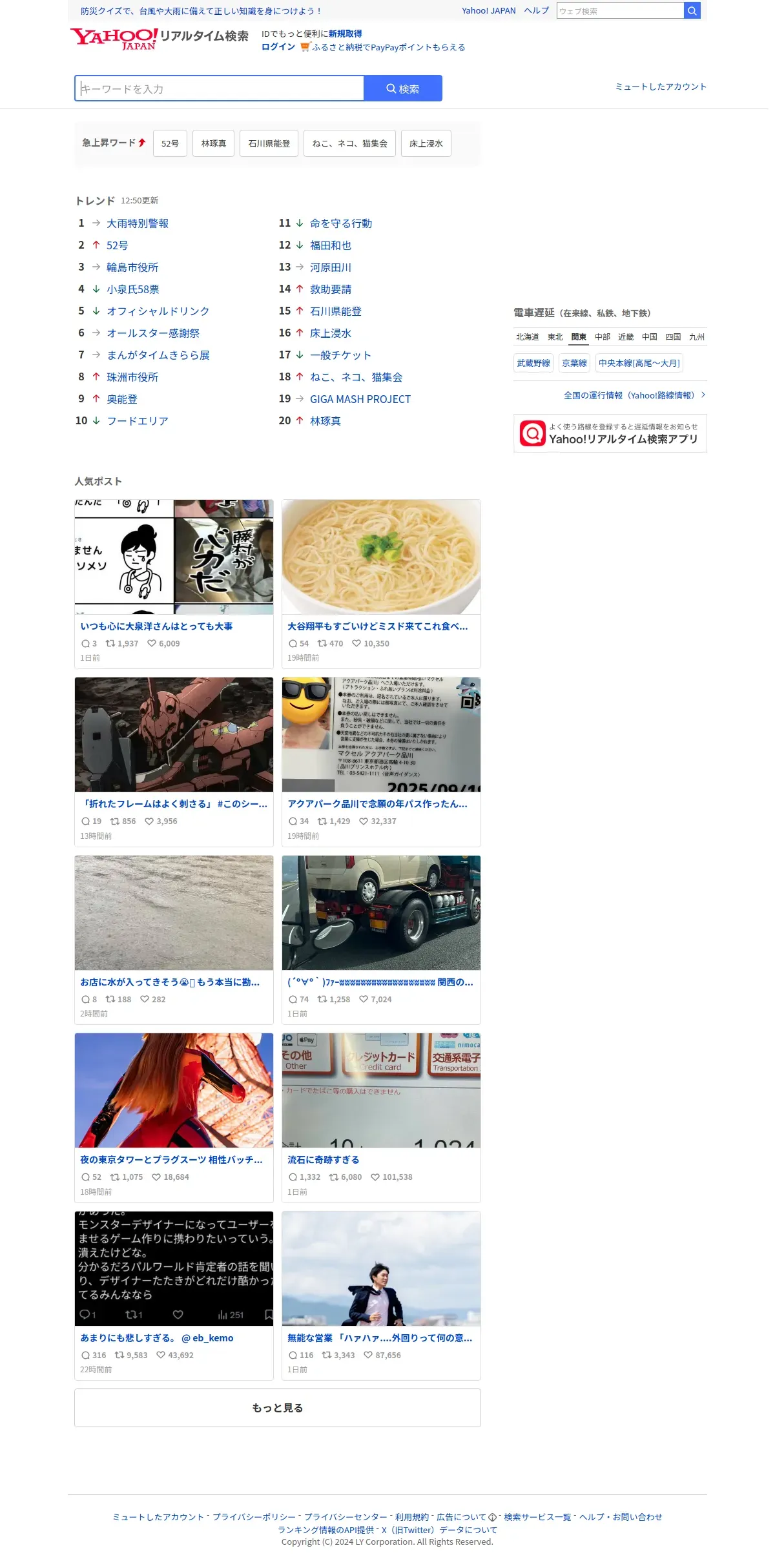This screenshot has height=1568, width=775.
Task: Select the 石川県能登 trending chip
Action: pos(269,143)
